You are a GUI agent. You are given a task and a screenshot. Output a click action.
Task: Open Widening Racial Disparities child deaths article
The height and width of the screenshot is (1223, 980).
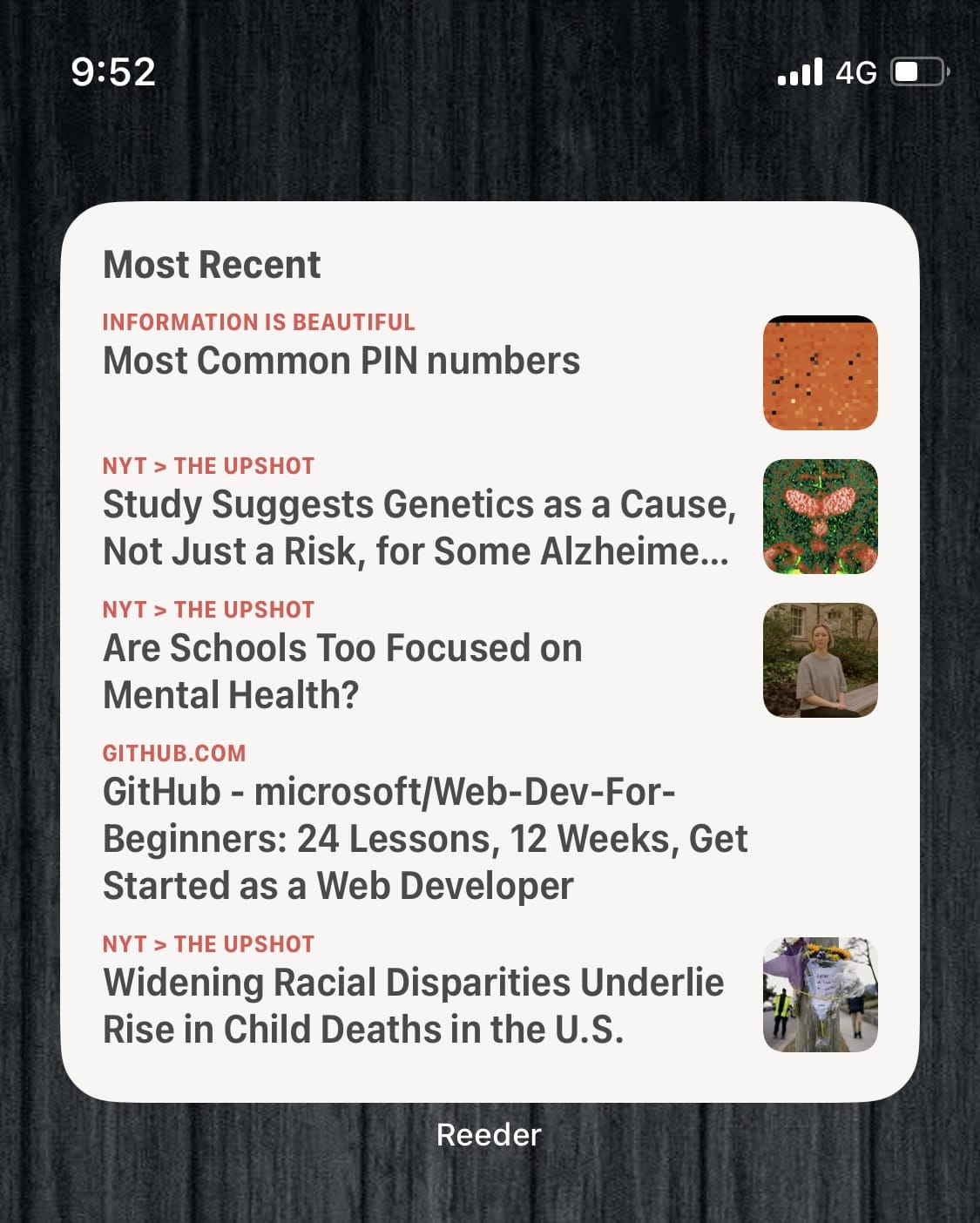click(413, 1005)
